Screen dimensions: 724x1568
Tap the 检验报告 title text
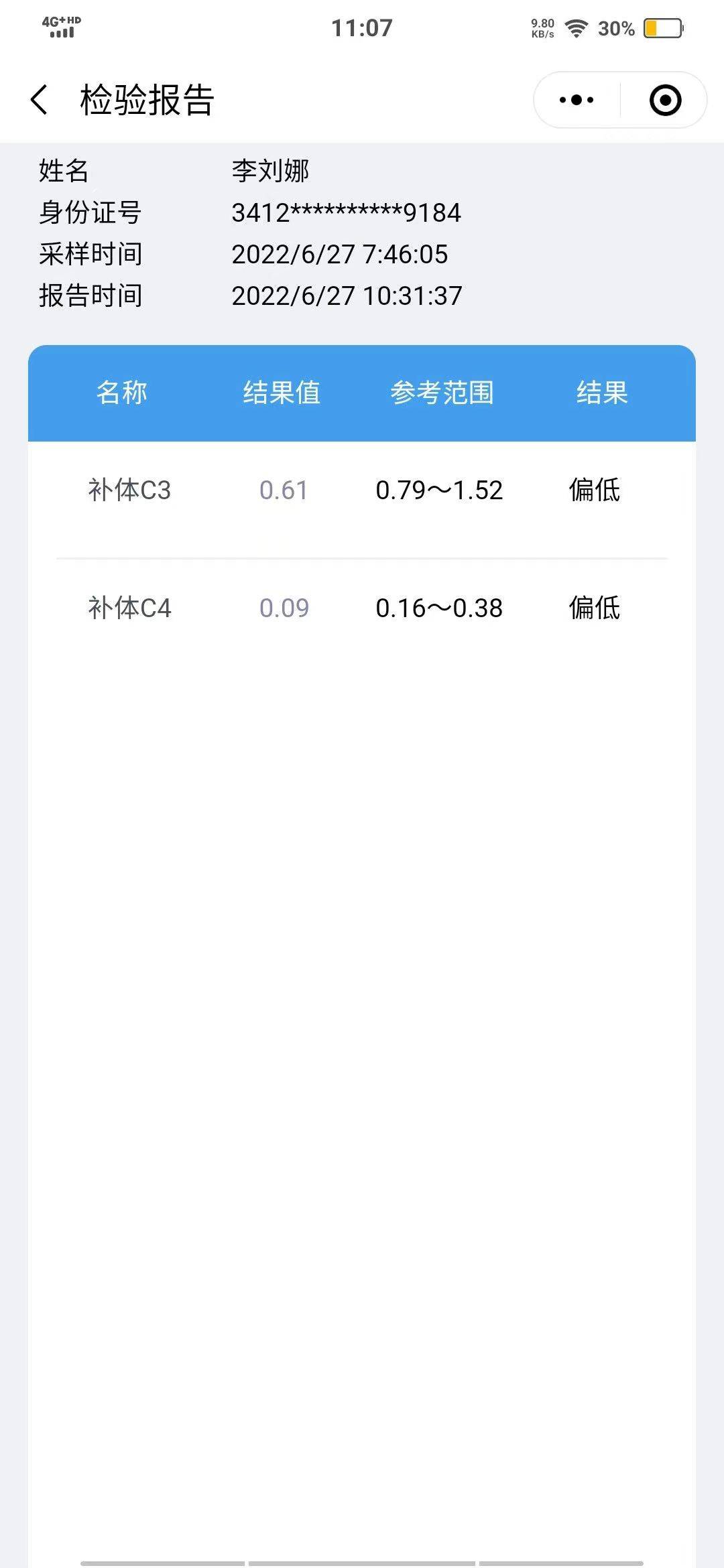pos(146,99)
